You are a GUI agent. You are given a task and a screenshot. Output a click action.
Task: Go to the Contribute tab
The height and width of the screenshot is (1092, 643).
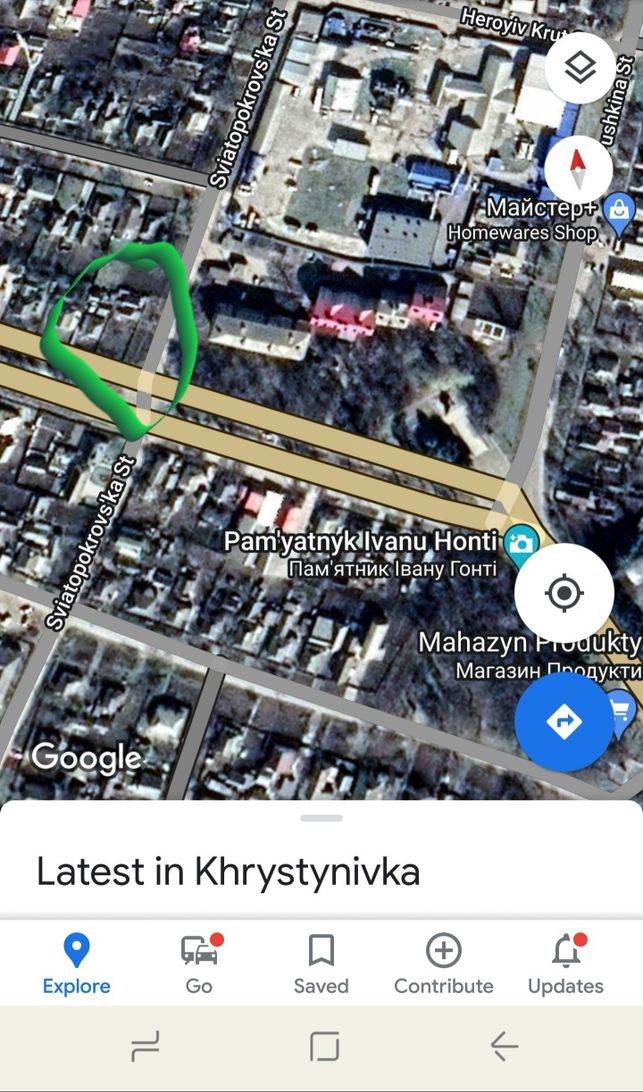click(x=444, y=965)
